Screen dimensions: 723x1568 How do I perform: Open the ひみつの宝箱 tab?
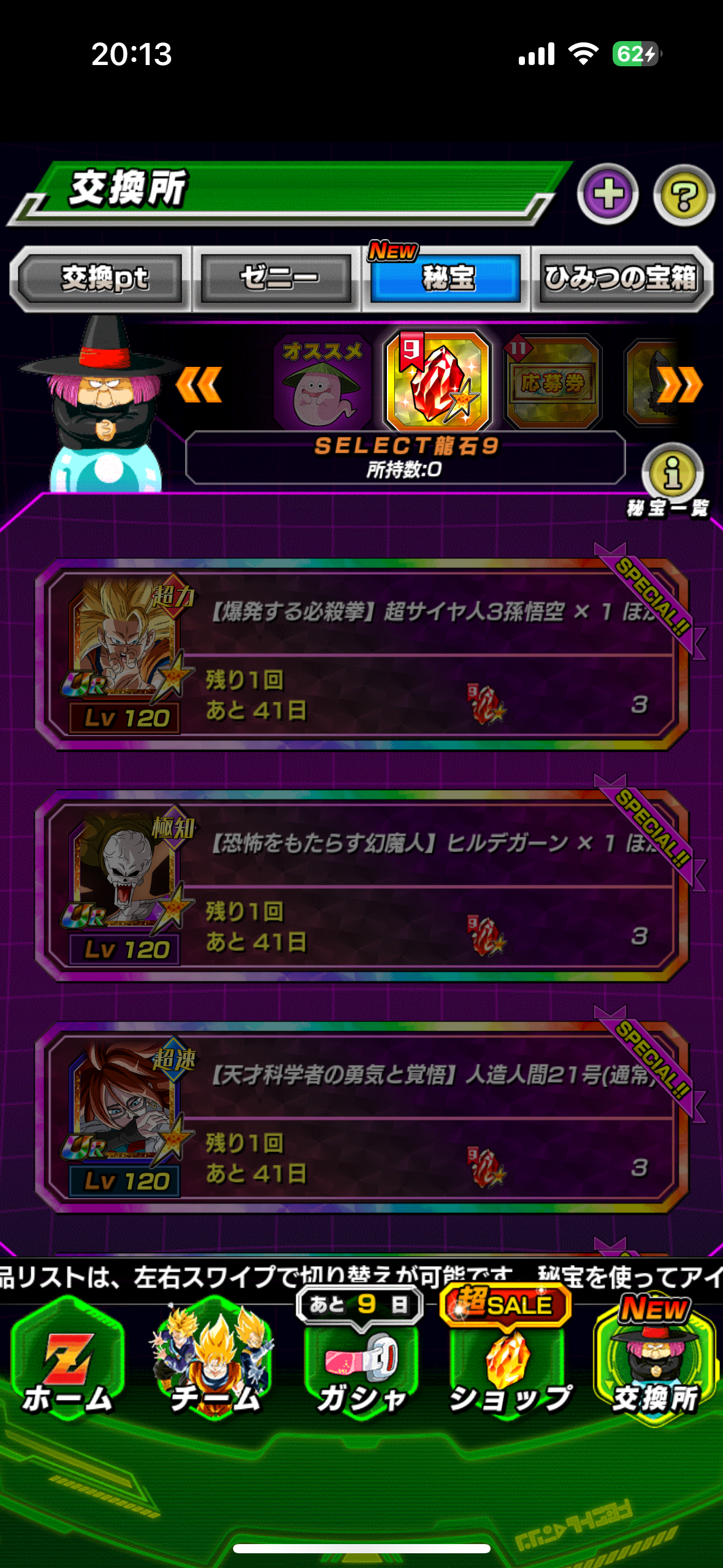tap(622, 279)
